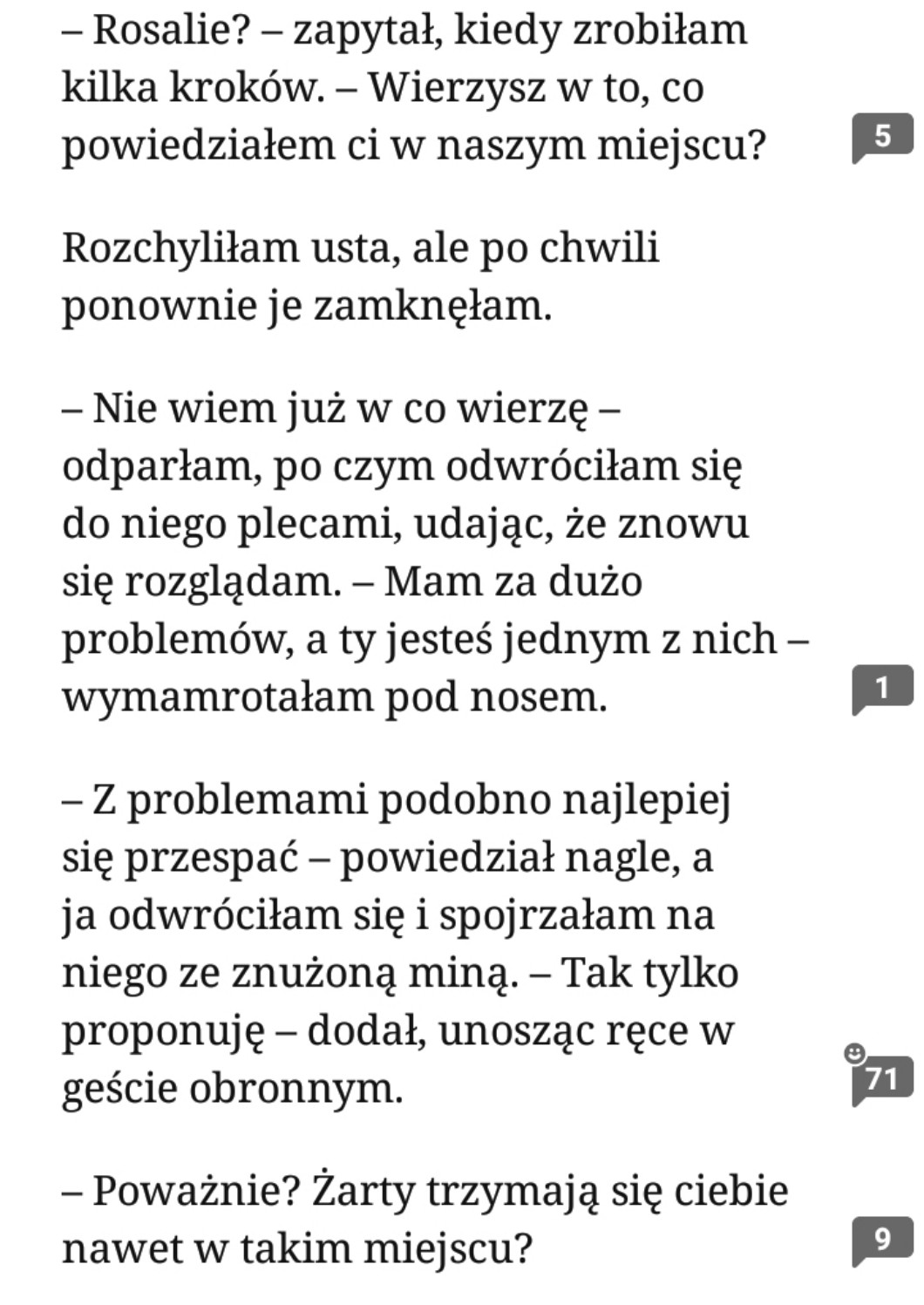This screenshot has width=924, height=1305.
Task: Open the comment bubble showing 9 comments
Action: tap(882, 1240)
